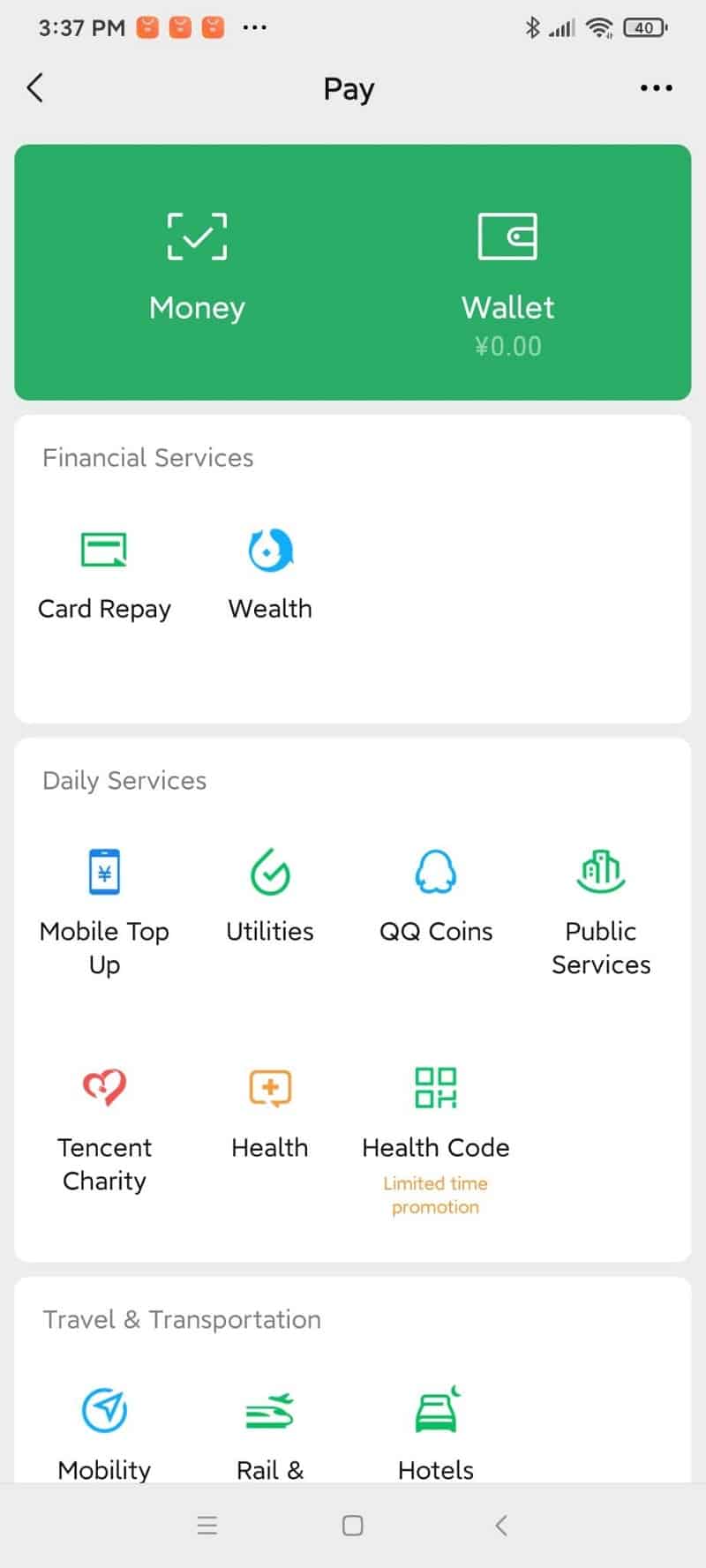
Task: Tap the battery indicator showing 40
Action: tap(644, 27)
